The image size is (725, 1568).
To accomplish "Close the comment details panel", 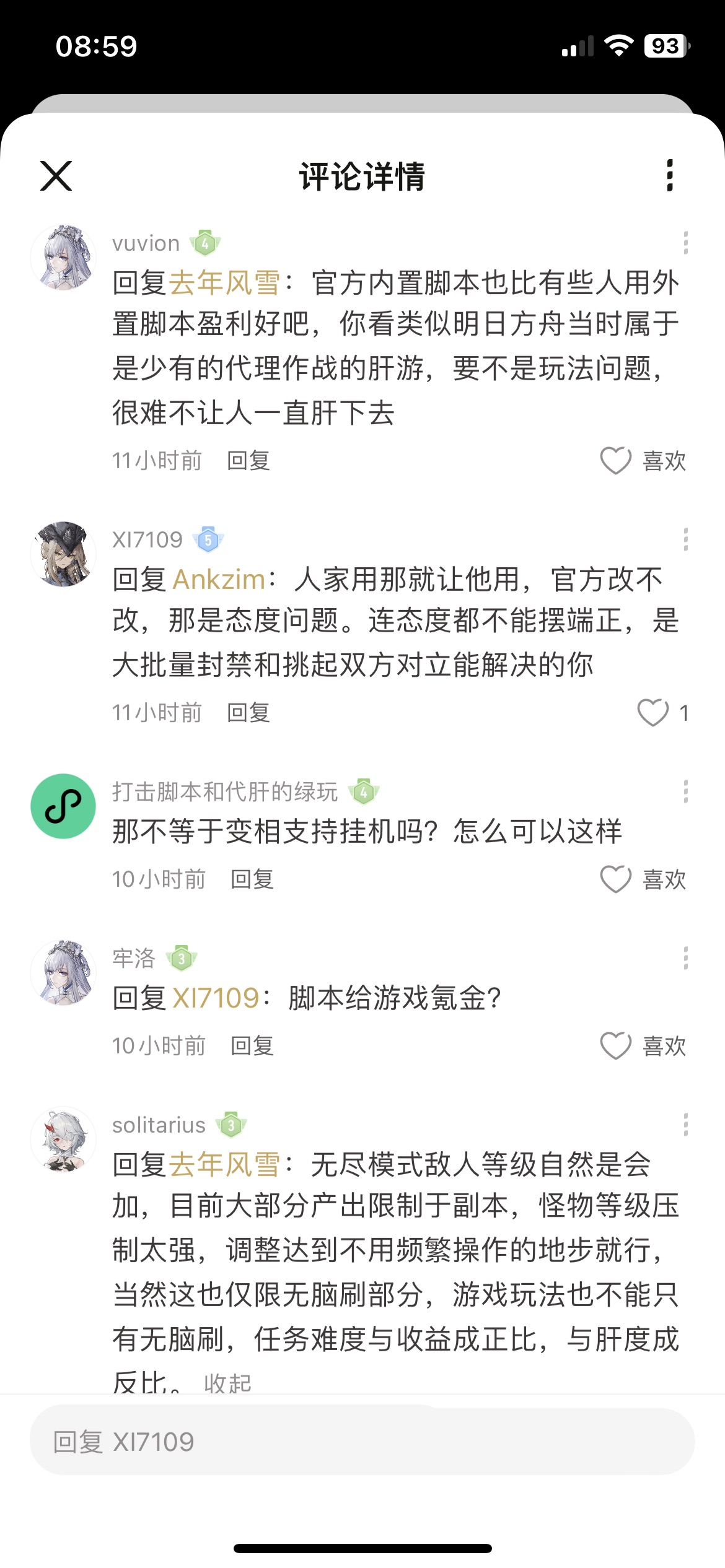I will pyautogui.click(x=56, y=176).
